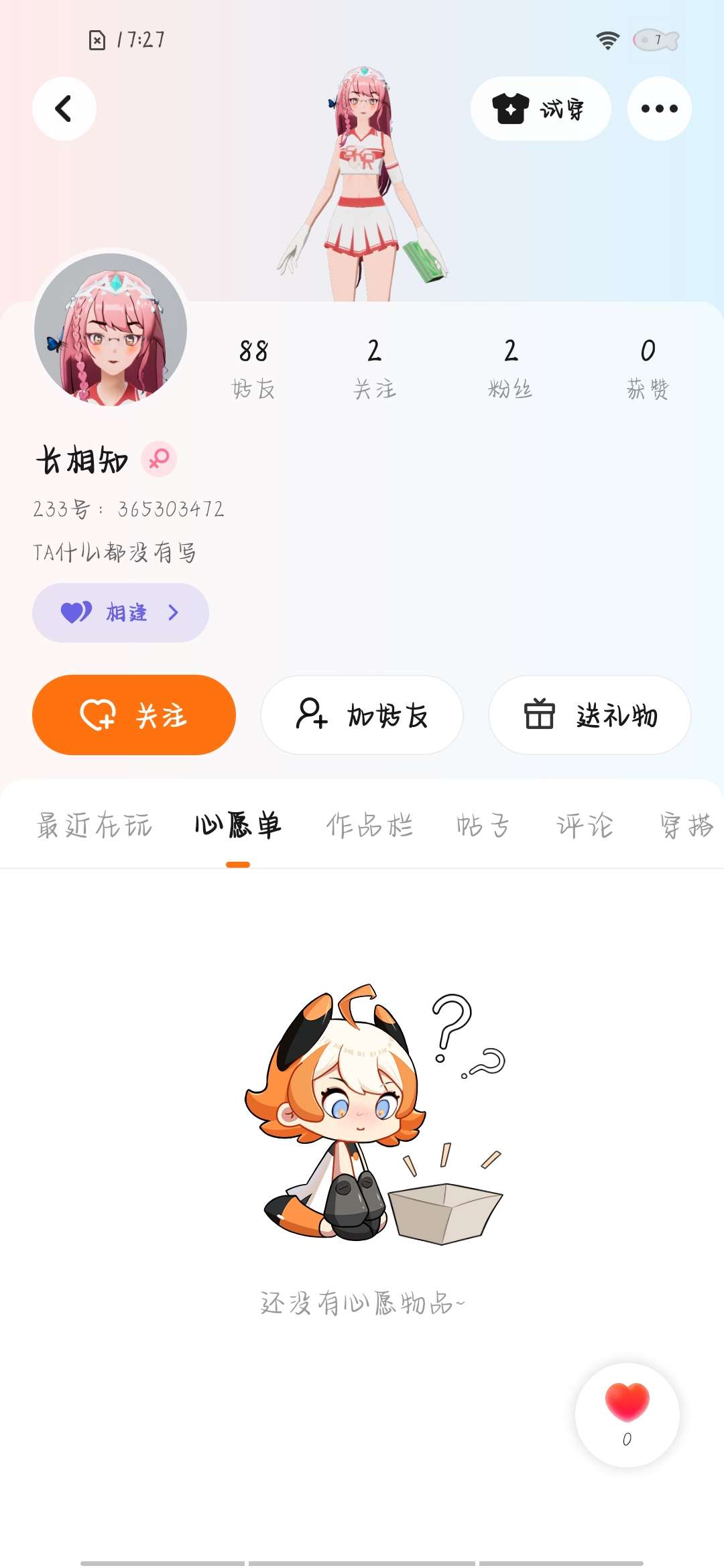Image resolution: width=724 pixels, height=1568 pixels.
Task: View the 关注 following count list
Action: tap(374, 368)
